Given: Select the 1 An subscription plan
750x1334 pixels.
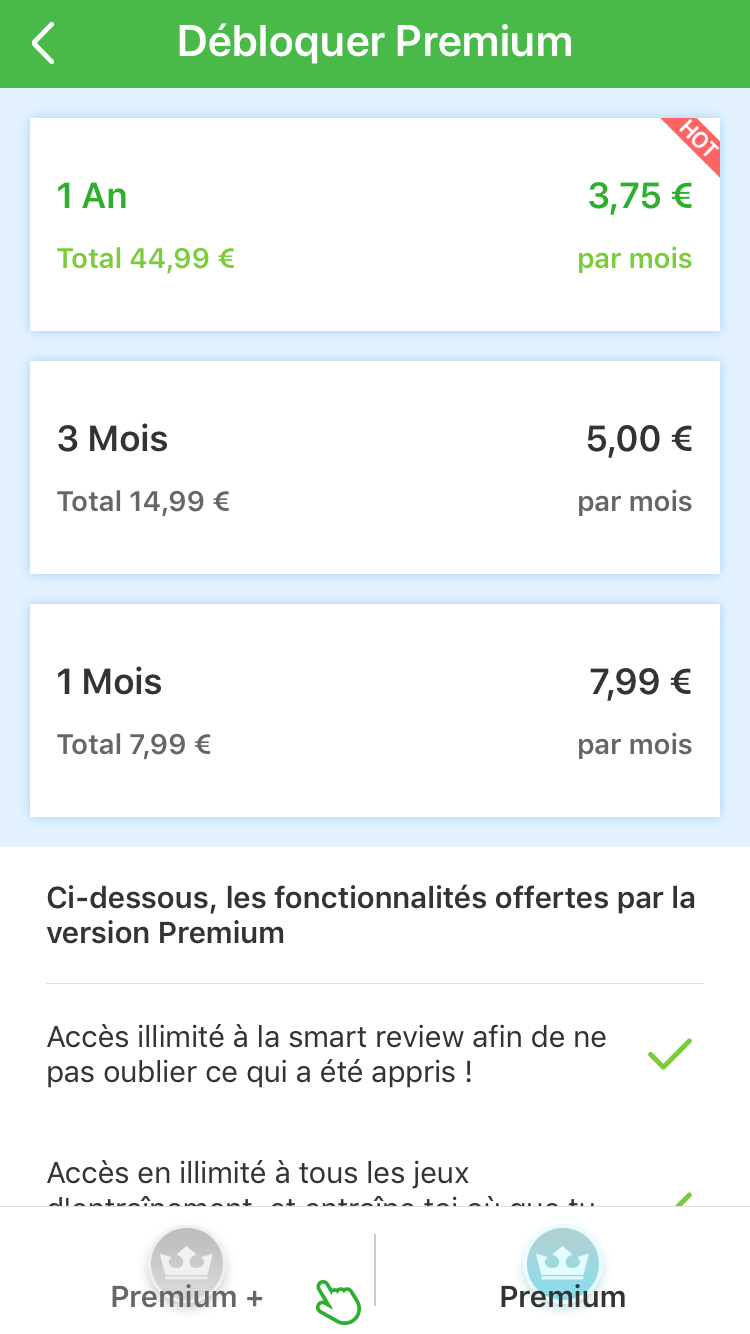Looking at the screenshot, I should [374, 225].
